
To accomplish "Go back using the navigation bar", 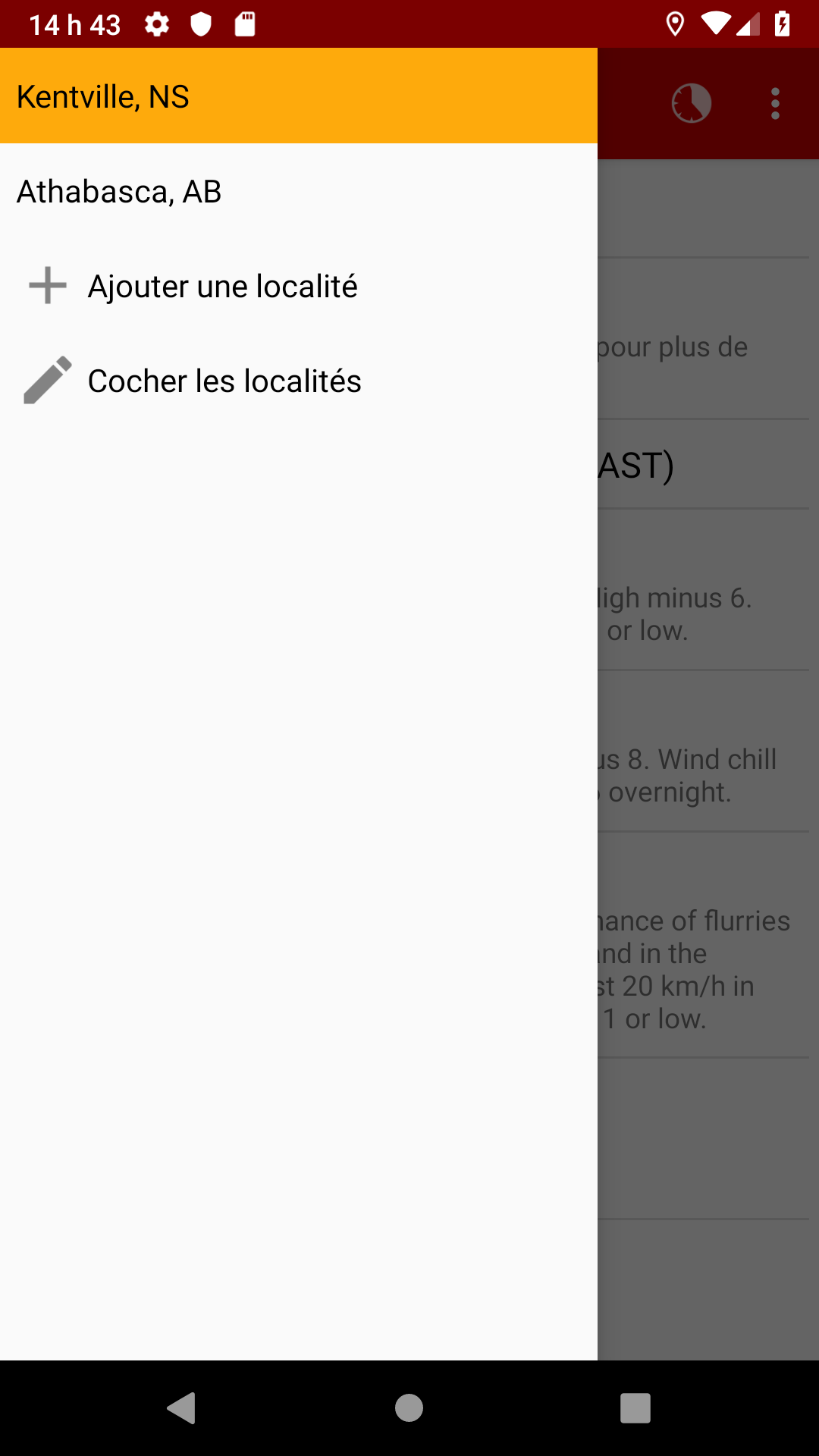I will click(x=182, y=1408).
